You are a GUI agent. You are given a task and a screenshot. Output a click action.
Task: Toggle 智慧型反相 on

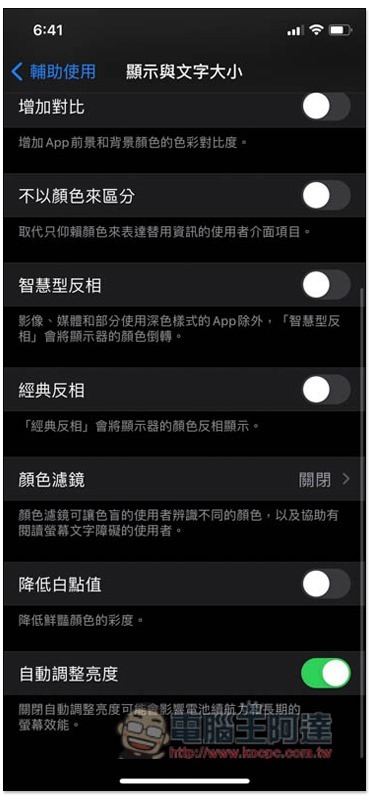pos(326,285)
